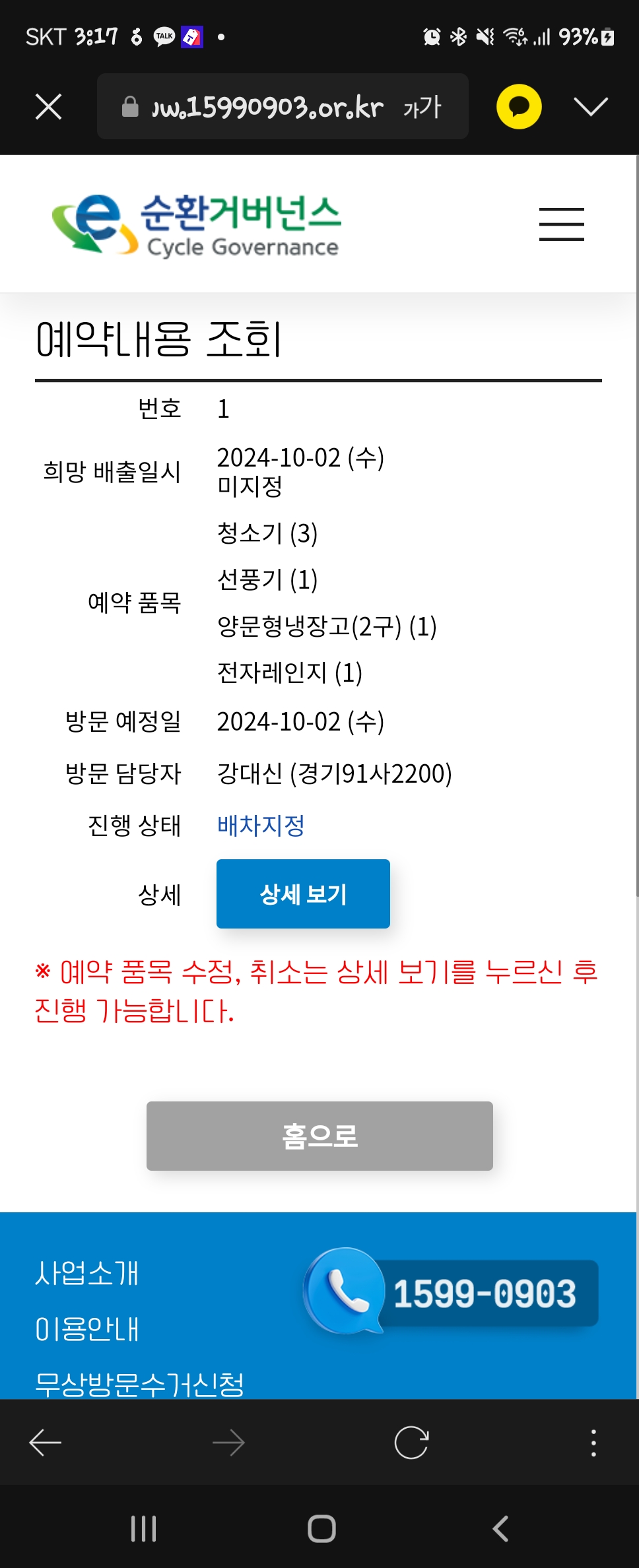The height and width of the screenshot is (1568, 639).
Task: Open recent apps from navigation bar
Action: pos(143,1528)
